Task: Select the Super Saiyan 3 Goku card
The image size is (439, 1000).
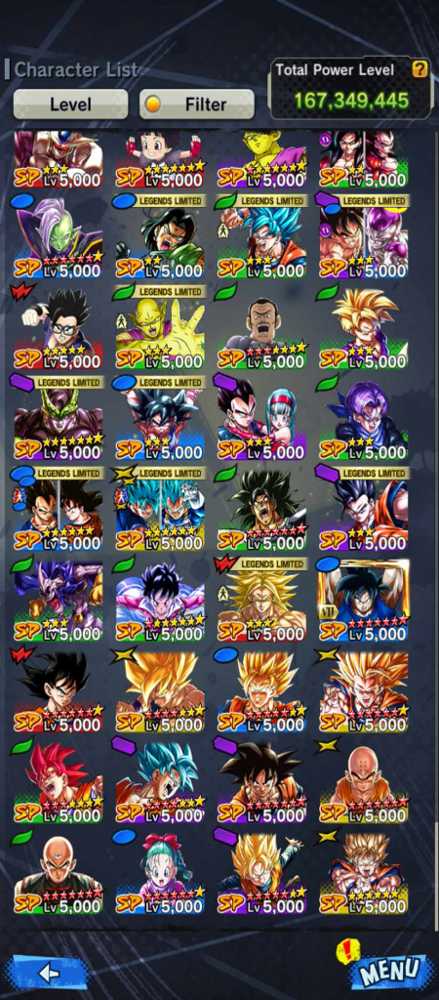Action: (364, 692)
